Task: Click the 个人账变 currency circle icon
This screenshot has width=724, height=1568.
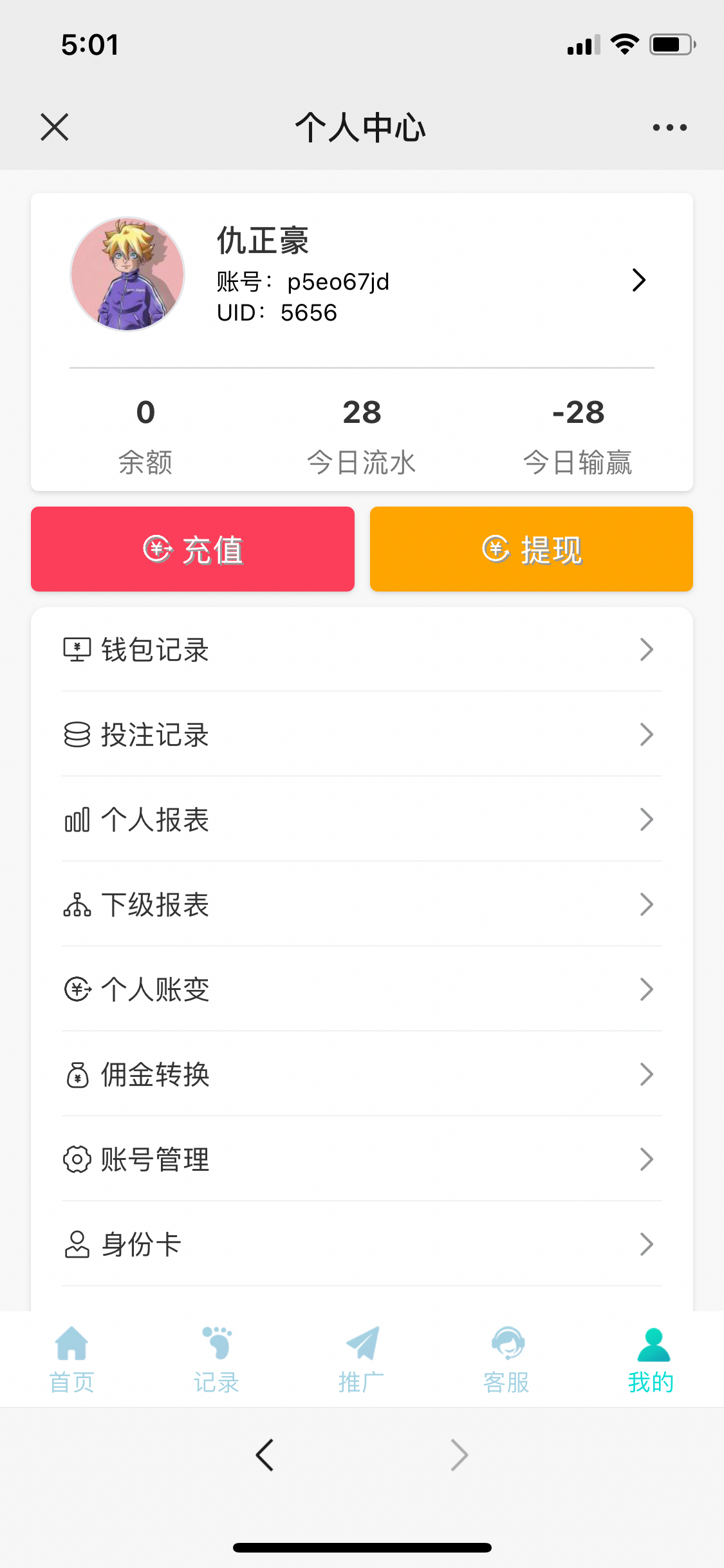Action: click(x=77, y=989)
